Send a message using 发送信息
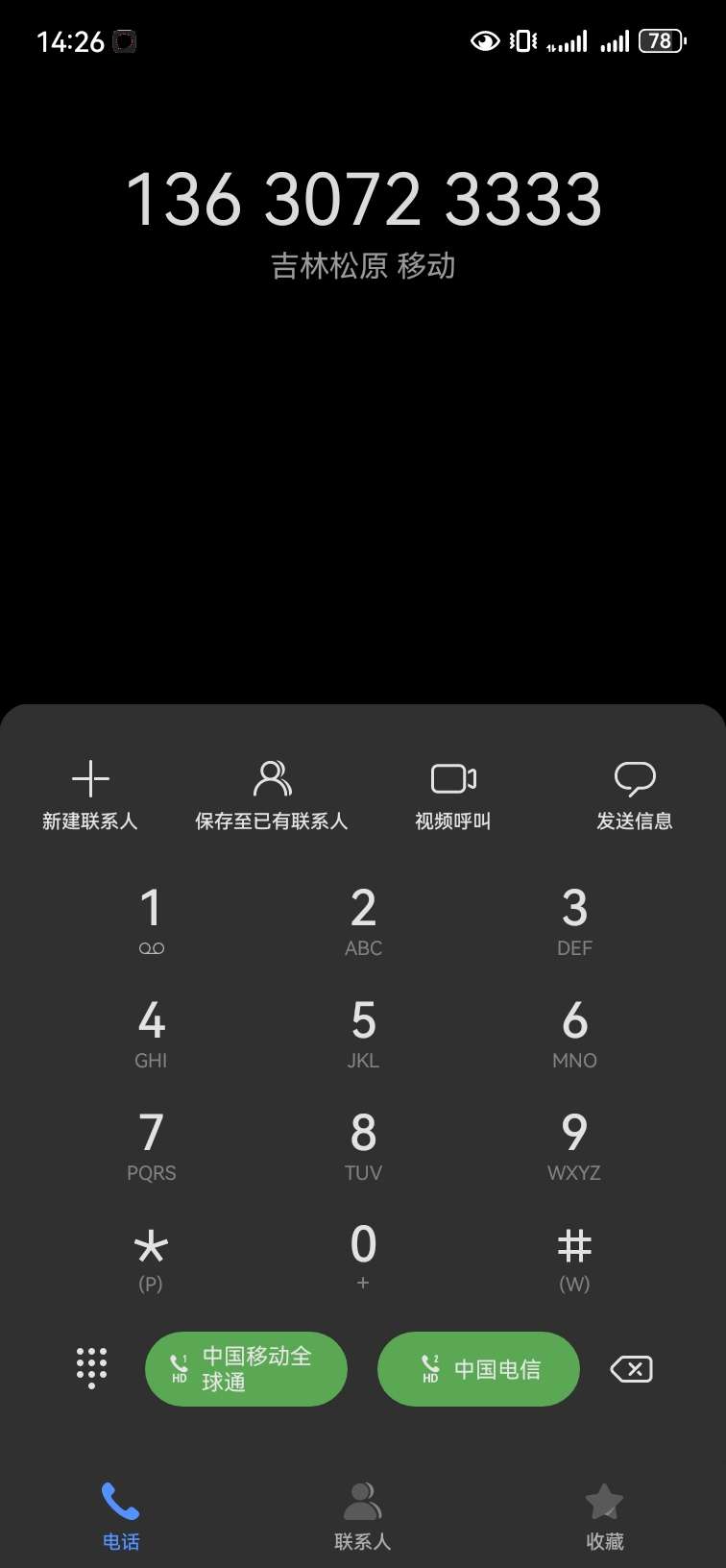This screenshot has height=1568, width=726. click(634, 796)
